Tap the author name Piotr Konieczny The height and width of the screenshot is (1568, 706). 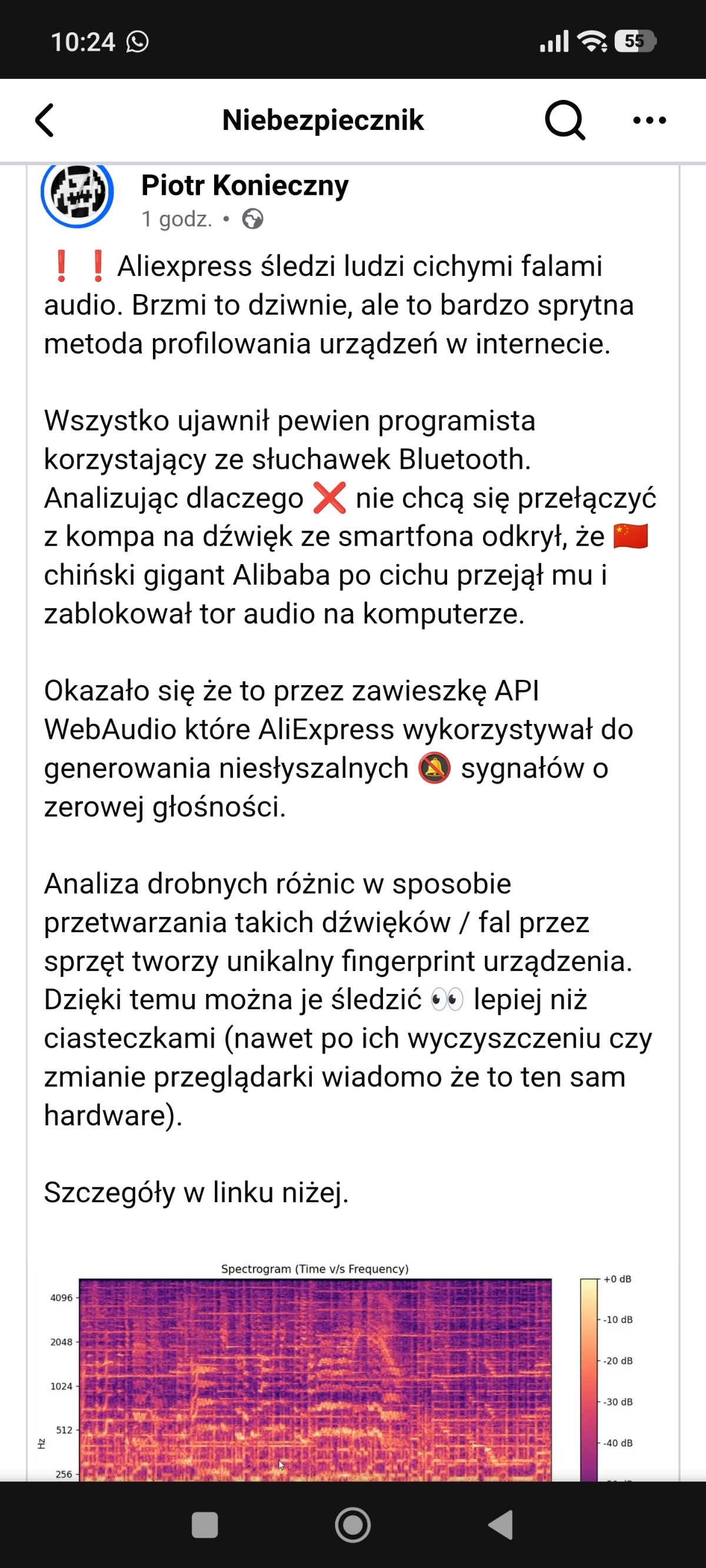[x=245, y=185]
